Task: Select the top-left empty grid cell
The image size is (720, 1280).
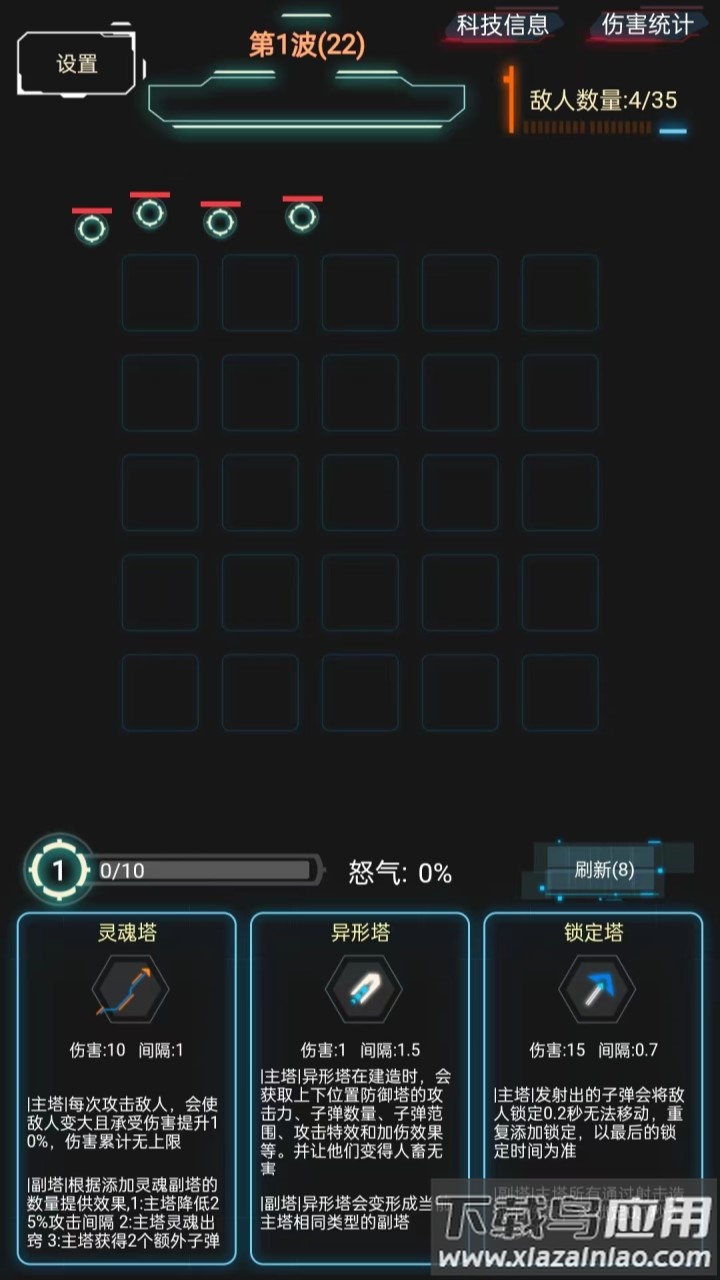Action: tap(160, 294)
